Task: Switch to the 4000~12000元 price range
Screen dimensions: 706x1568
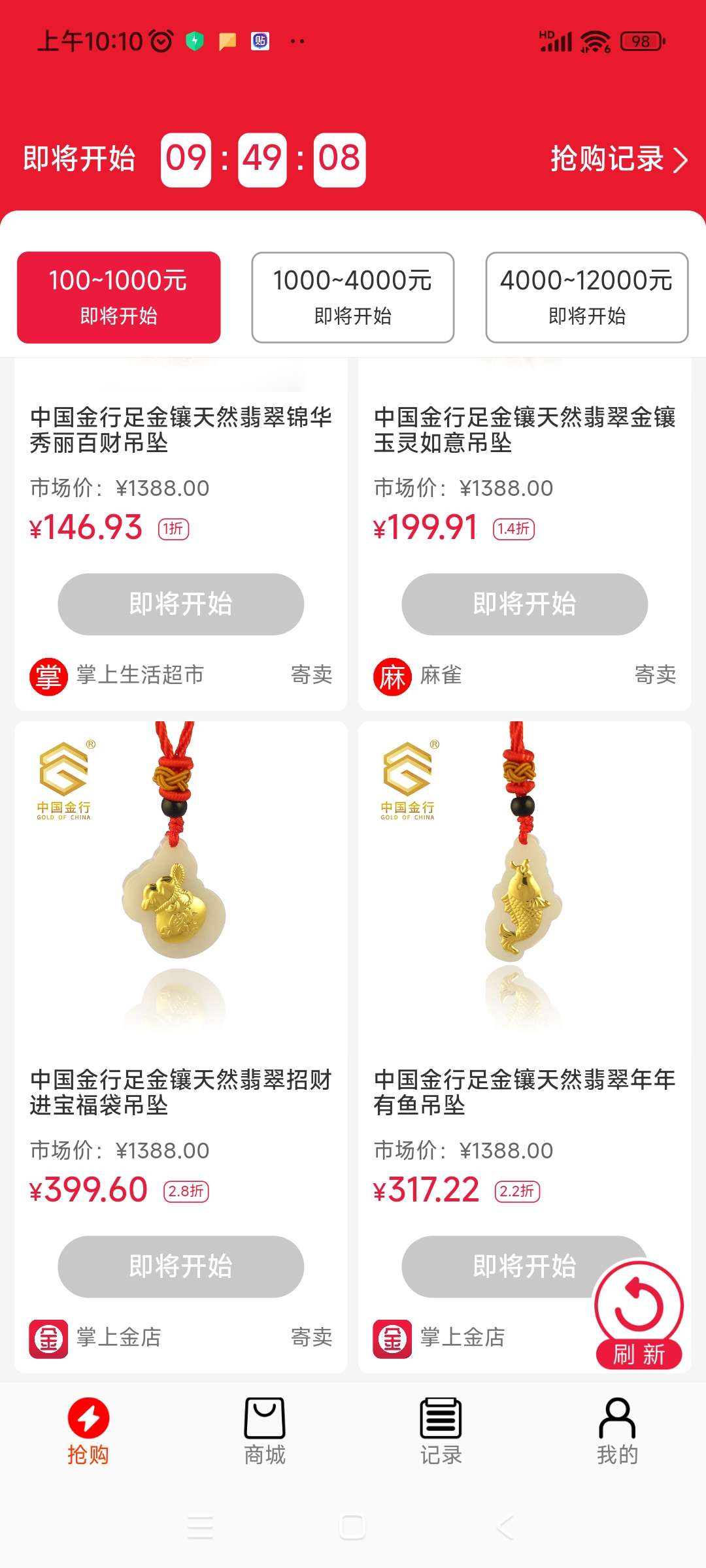Action: 587,297
